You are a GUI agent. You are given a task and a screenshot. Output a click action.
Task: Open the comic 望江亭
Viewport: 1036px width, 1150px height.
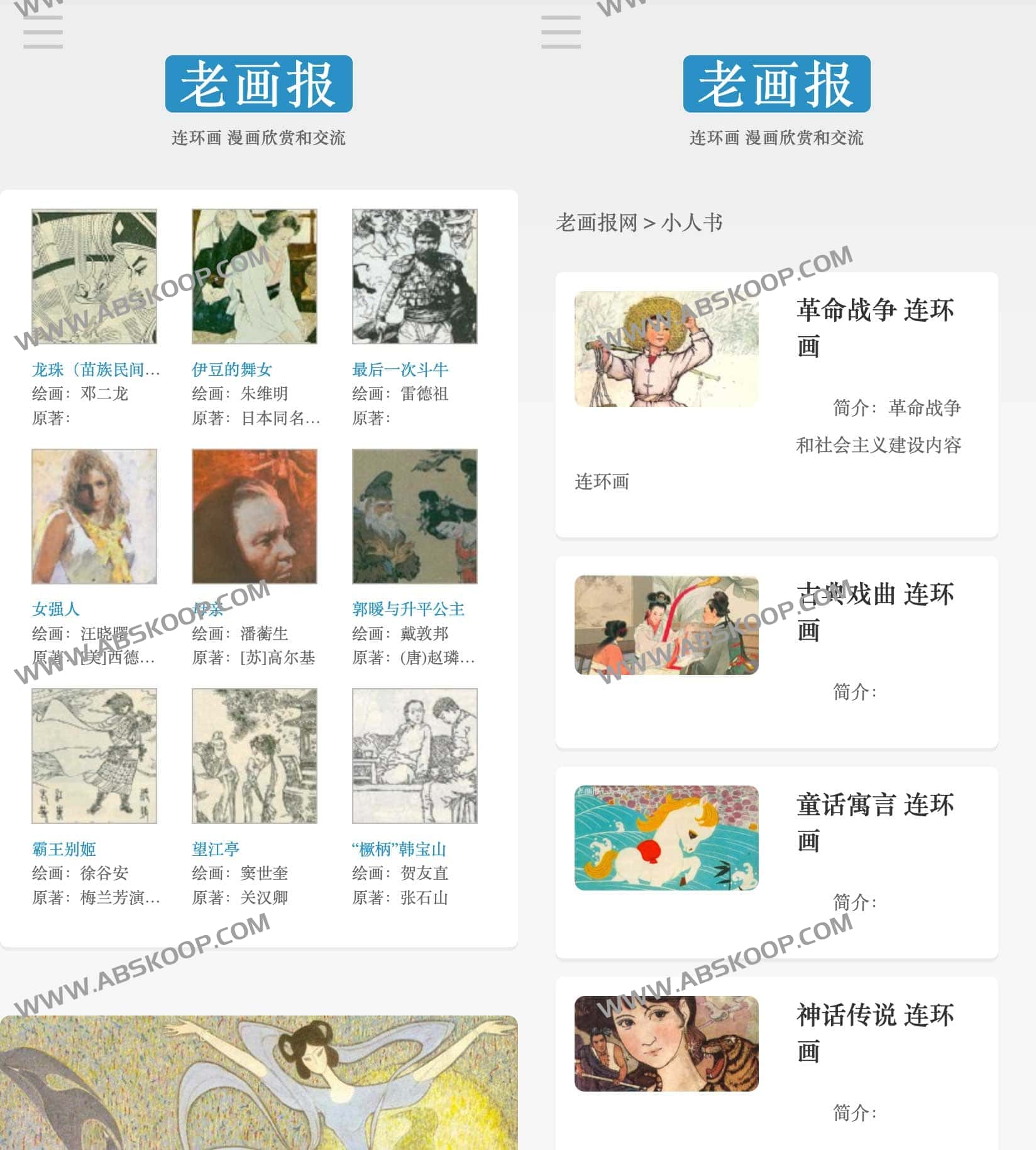(x=216, y=848)
